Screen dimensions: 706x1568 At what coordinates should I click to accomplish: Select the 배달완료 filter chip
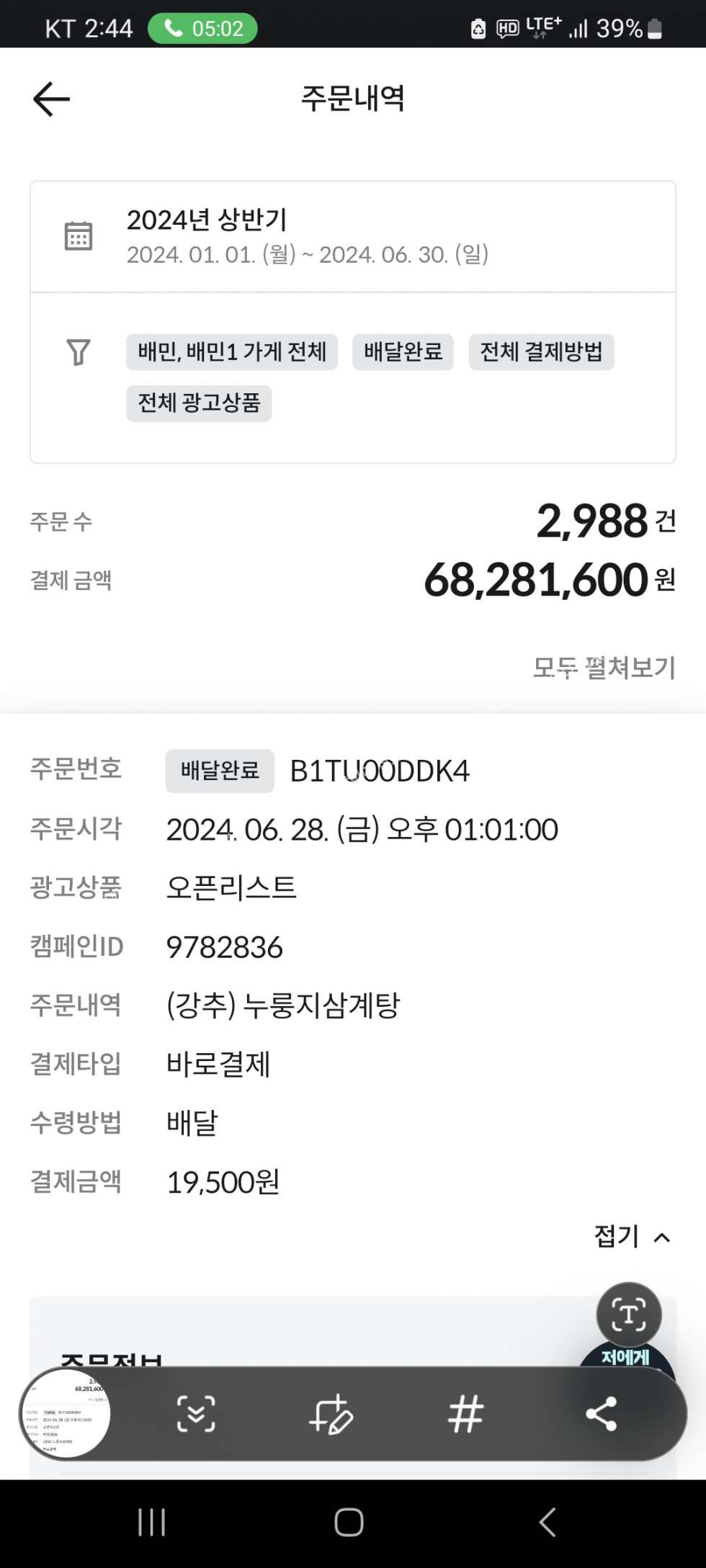tap(403, 352)
